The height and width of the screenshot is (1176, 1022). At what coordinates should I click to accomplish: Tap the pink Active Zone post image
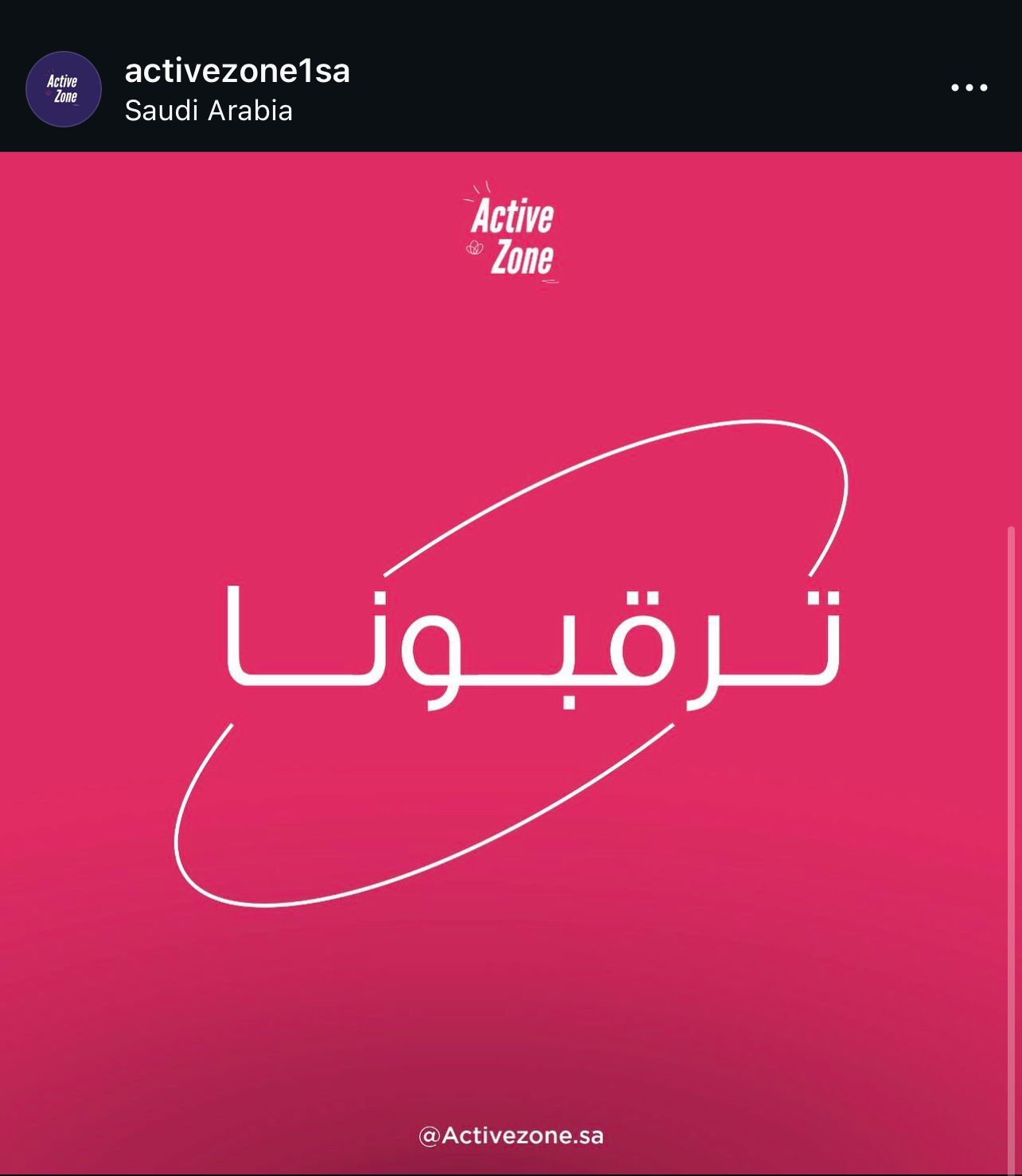click(509, 661)
